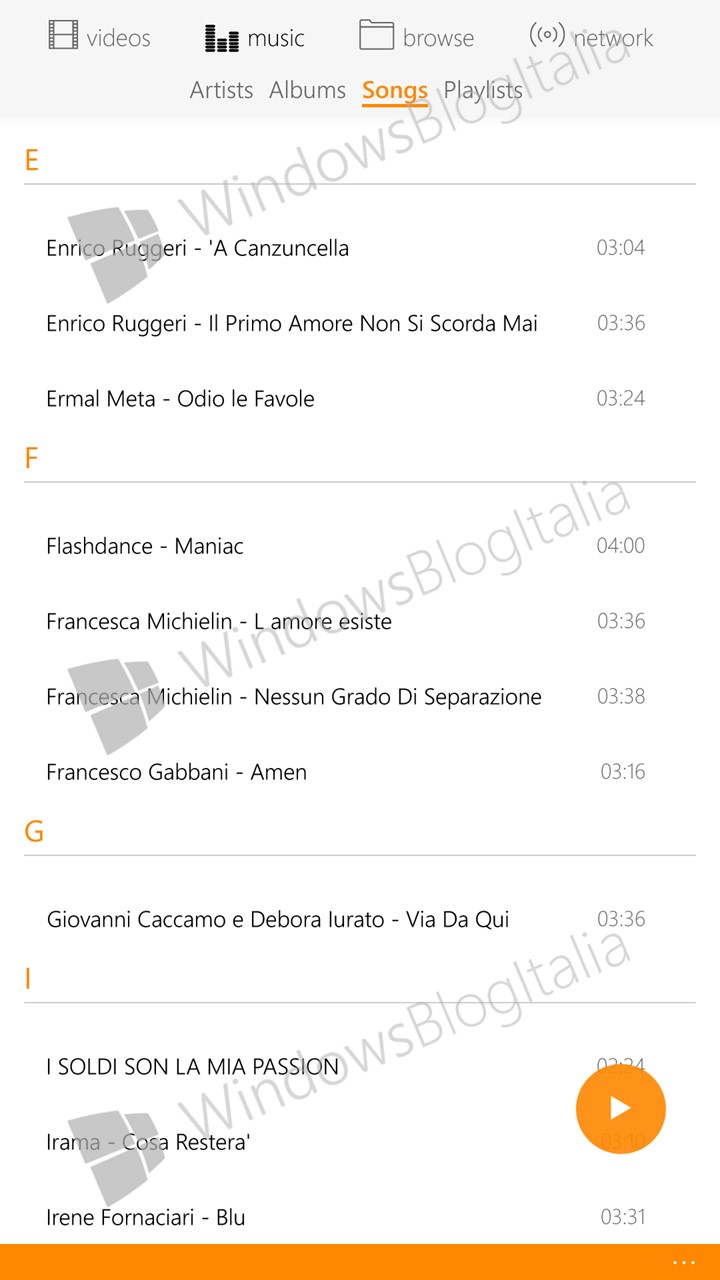Image resolution: width=720 pixels, height=1280 pixels.
Task: Switch to the Albums tab
Action: pyautogui.click(x=307, y=90)
